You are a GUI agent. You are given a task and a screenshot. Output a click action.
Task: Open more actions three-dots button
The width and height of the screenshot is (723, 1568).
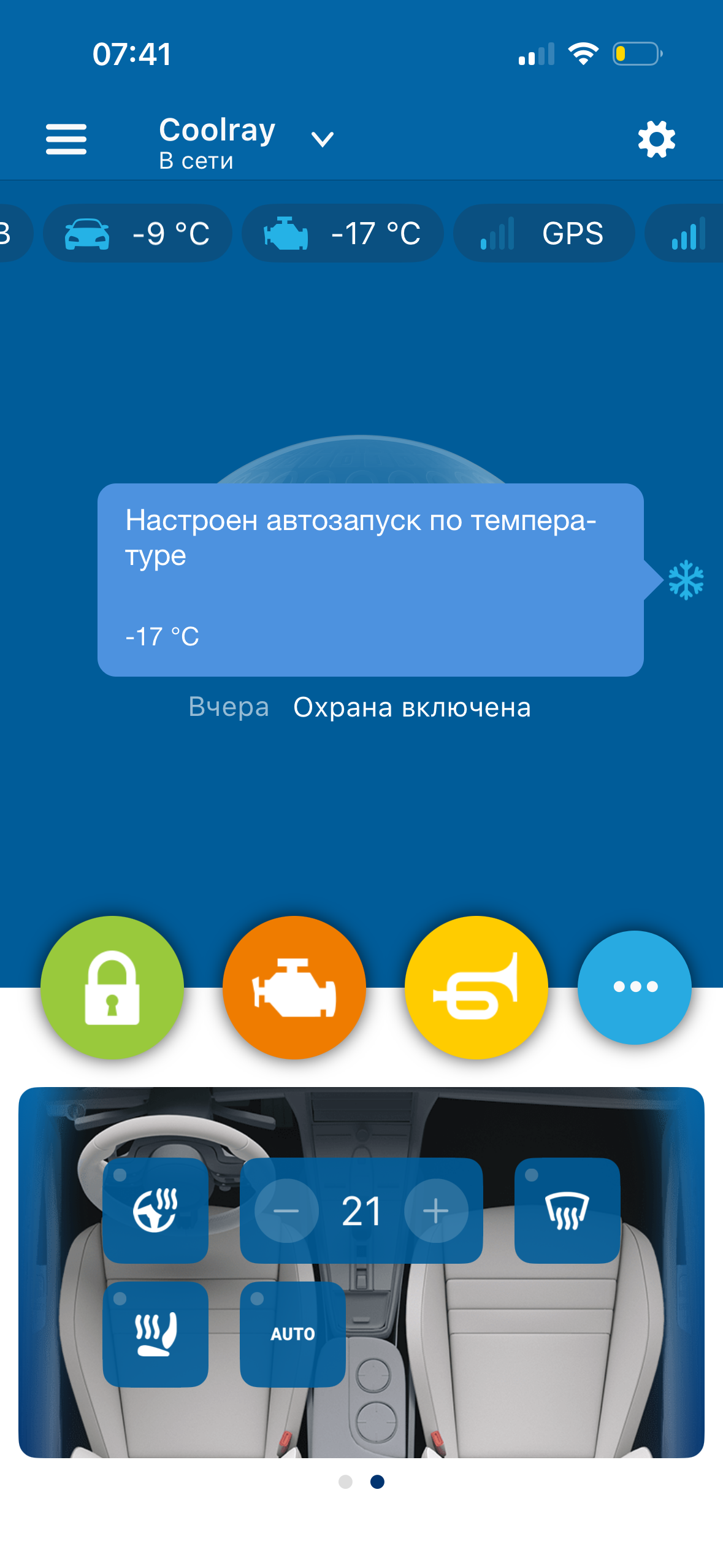click(635, 987)
